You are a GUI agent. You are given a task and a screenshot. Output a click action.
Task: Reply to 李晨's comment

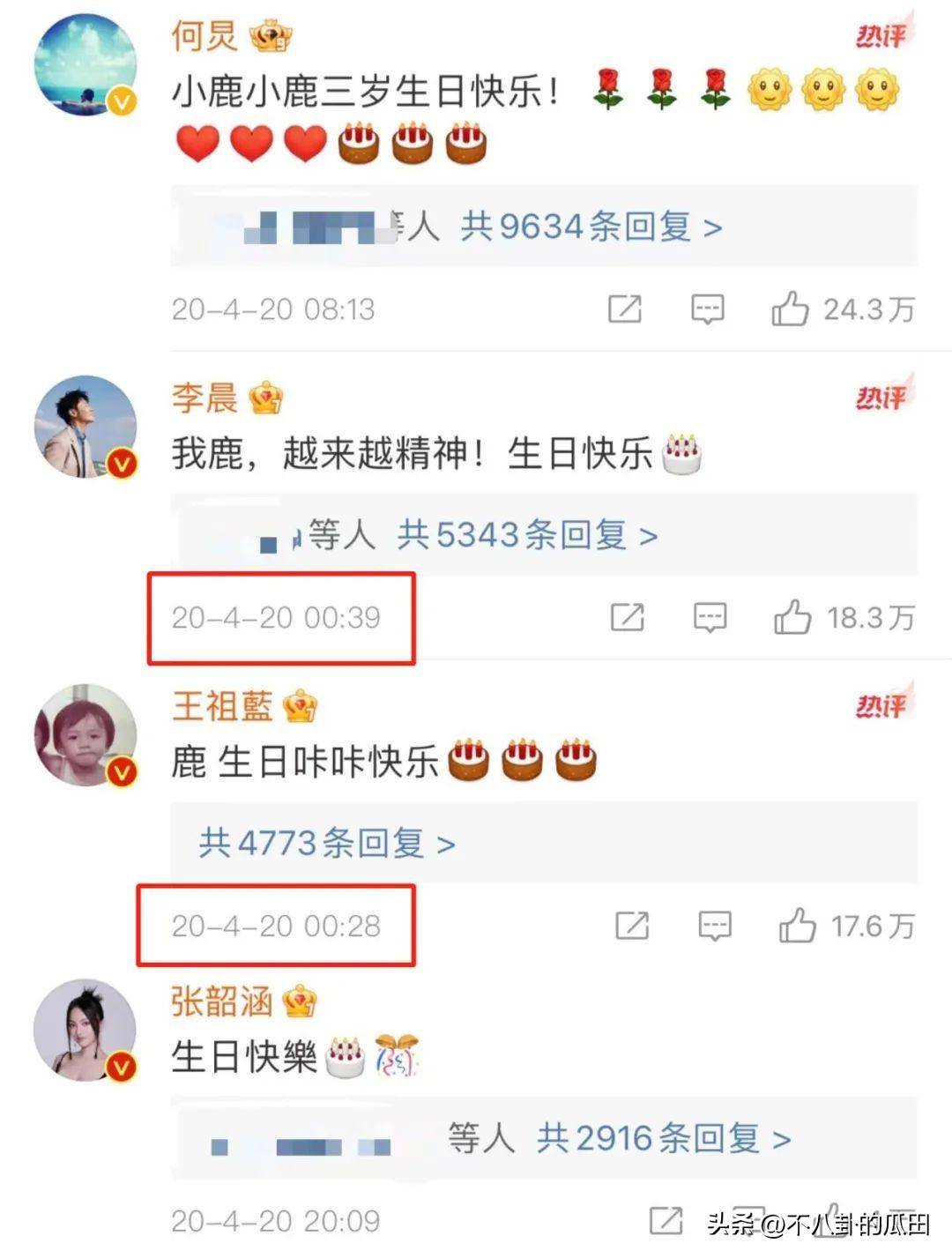tap(710, 617)
